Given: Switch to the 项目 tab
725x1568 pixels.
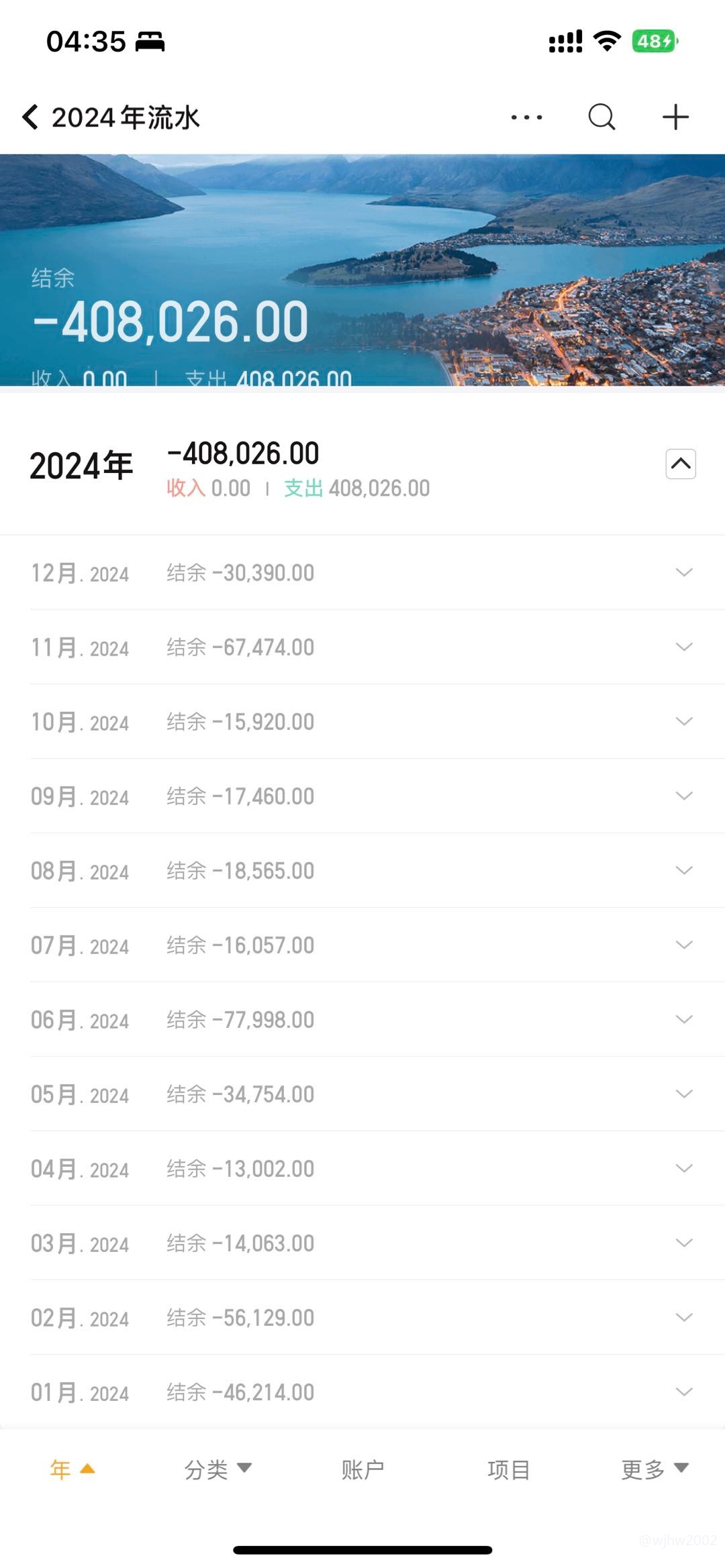Looking at the screenshot, I should click(509, 1469).
